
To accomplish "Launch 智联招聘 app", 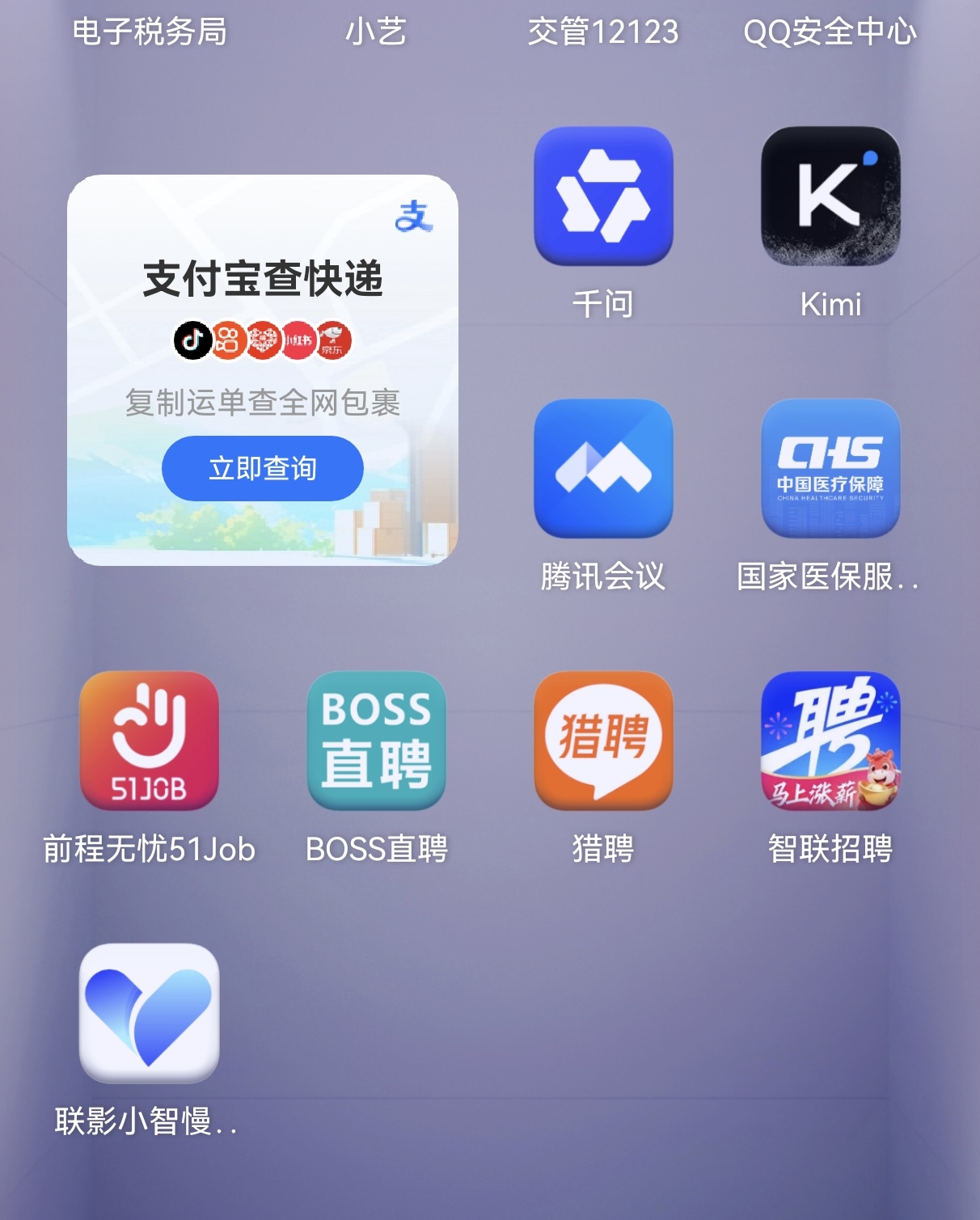I will tap(830, 741).
